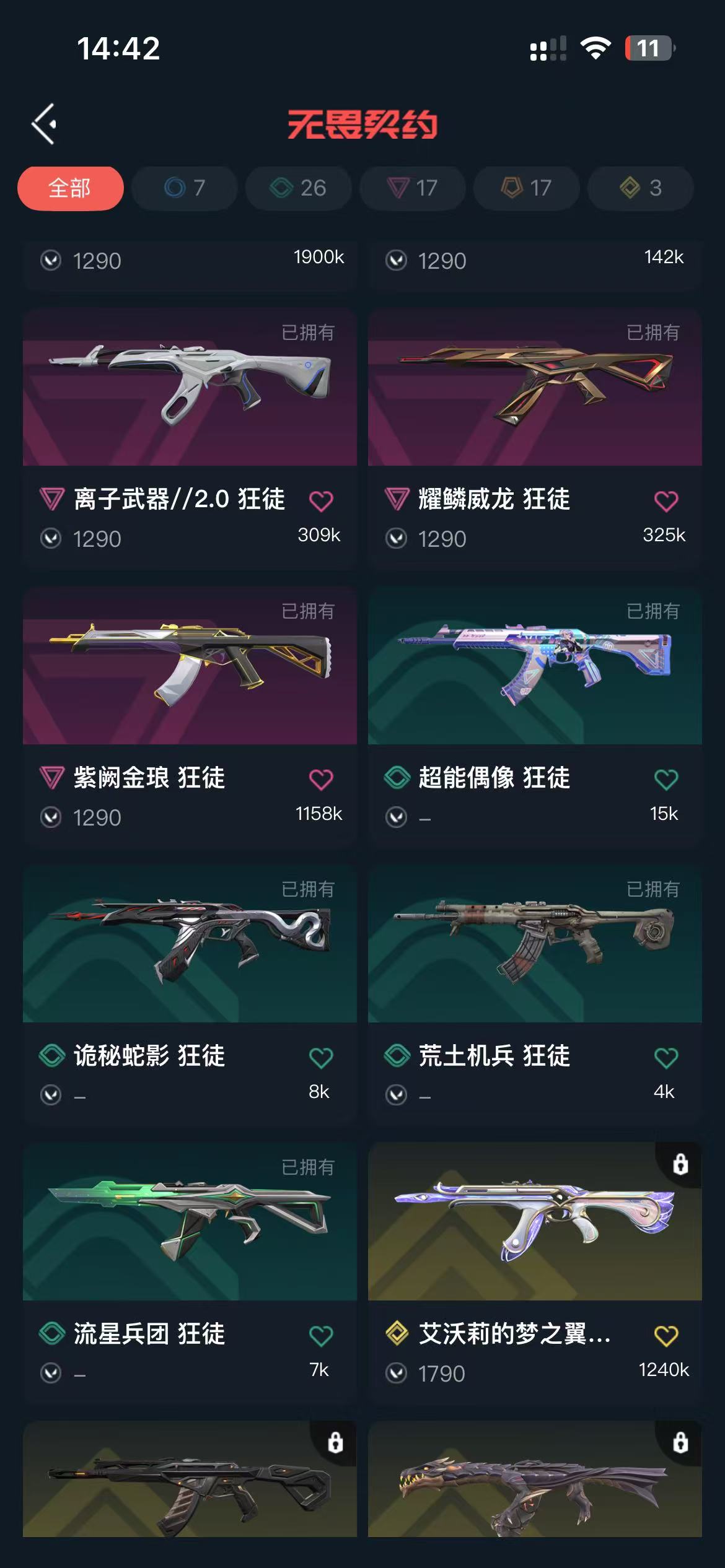
Task: Favorite the 艾沃莉的梦之翼 skin
Action: coord(666,1336)
